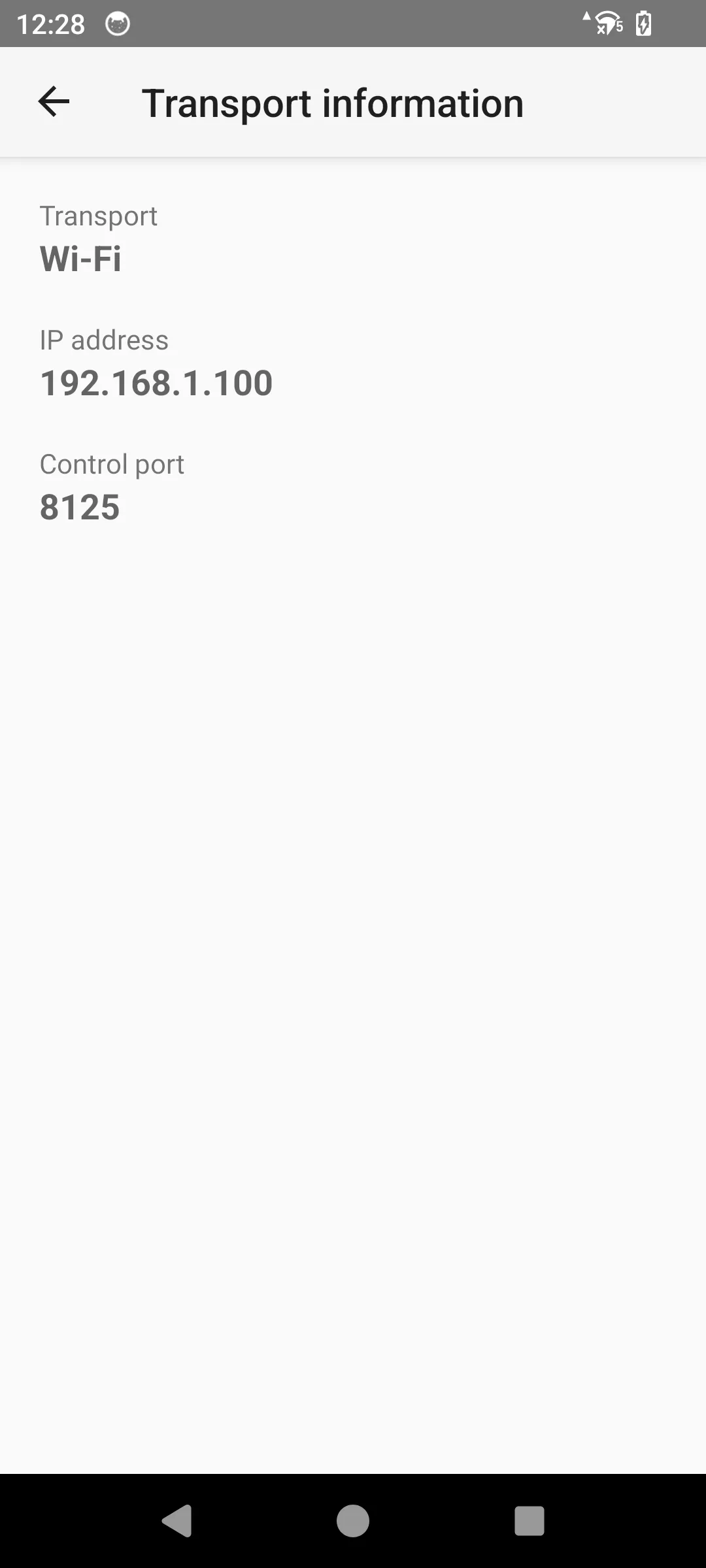Tap the Control port label
This screenshot has width=706, height=1568.
(112, 465)
